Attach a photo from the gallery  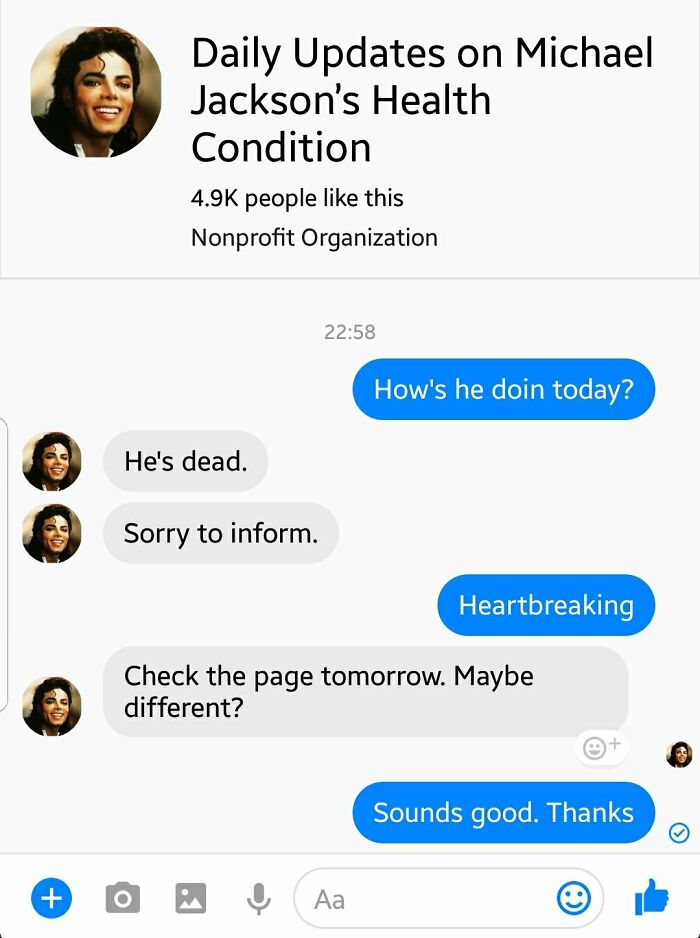click(x=190, y=898)
